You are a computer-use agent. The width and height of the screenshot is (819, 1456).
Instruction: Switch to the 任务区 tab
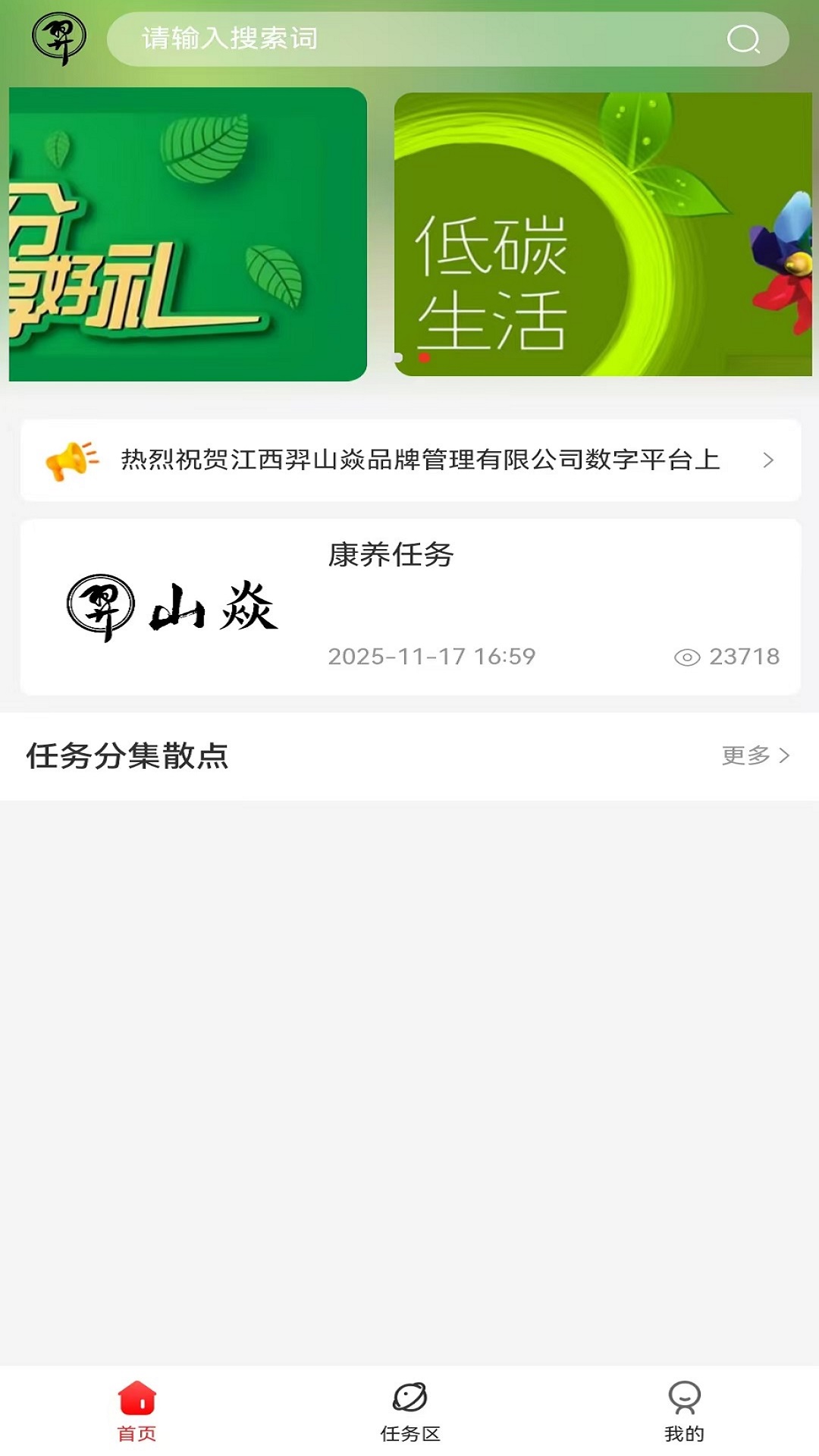pos(409,1426)
